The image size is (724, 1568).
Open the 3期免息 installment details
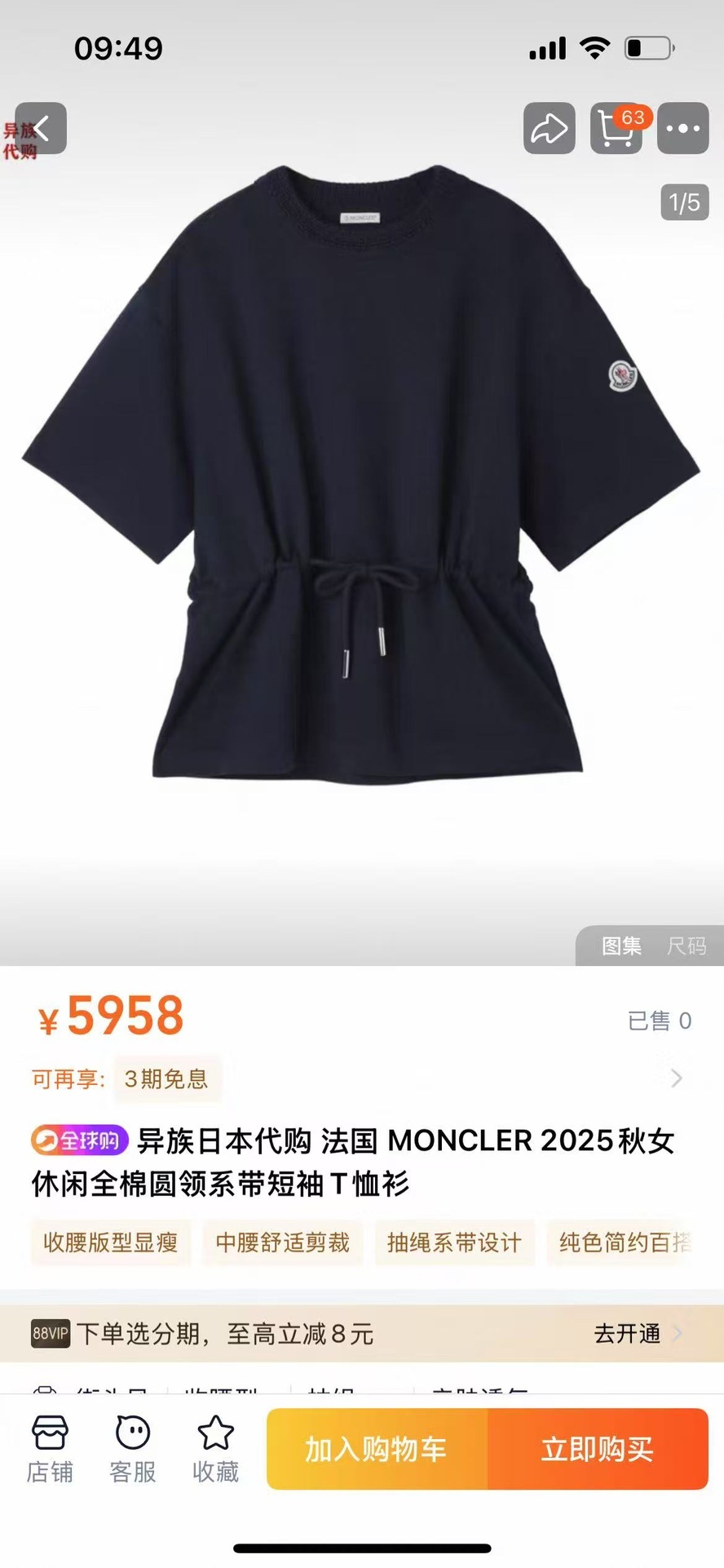166,1079
